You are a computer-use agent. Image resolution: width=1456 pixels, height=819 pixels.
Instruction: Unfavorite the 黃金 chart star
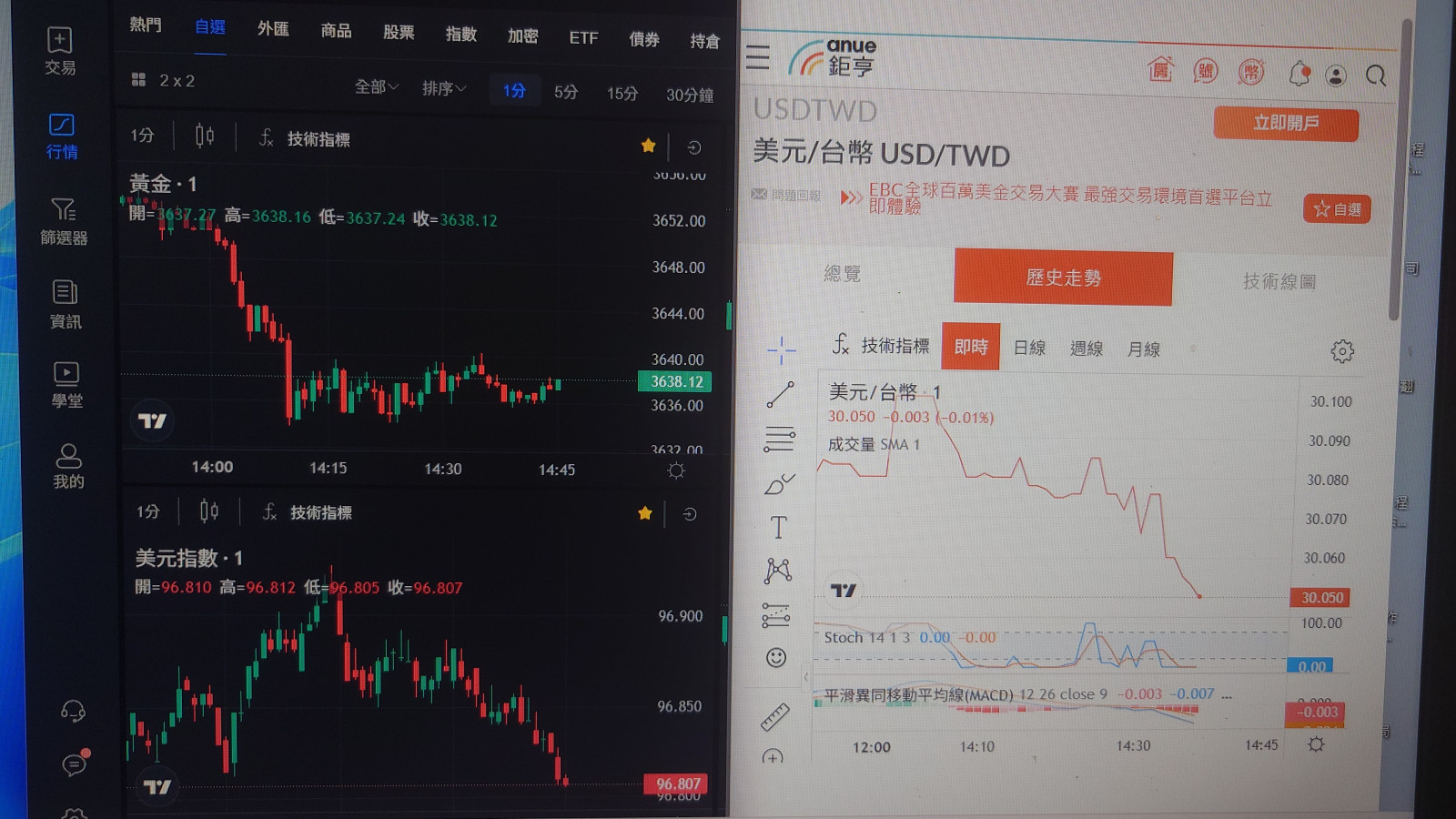pyautogui.click(x=648, y=146)
